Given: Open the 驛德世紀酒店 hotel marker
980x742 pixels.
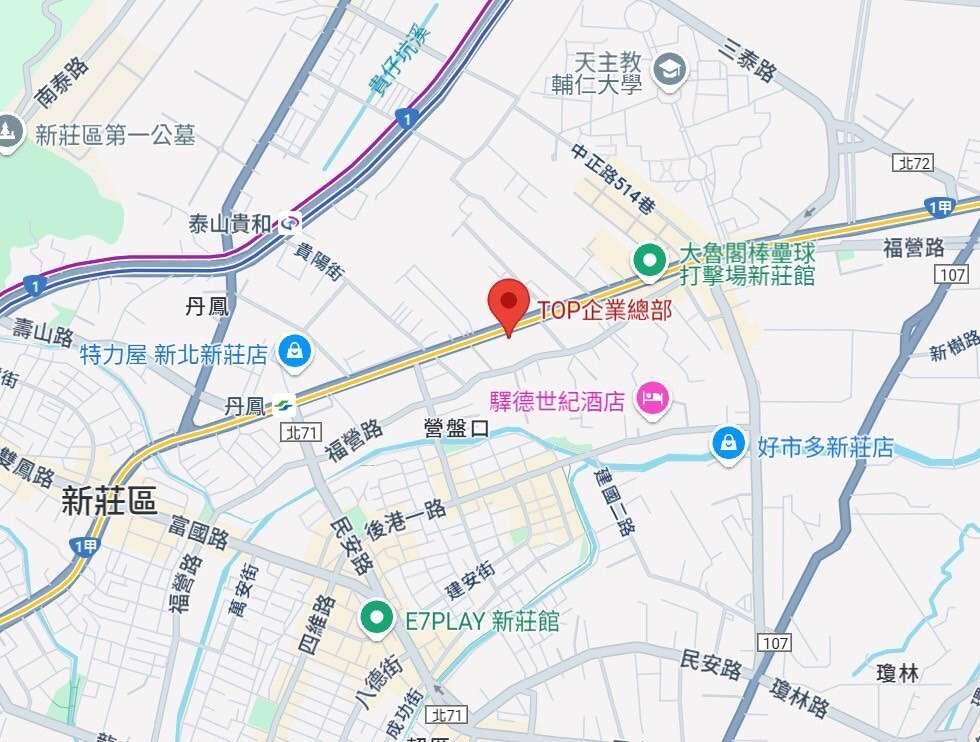Looking at the screenshot, I should 653,400.
